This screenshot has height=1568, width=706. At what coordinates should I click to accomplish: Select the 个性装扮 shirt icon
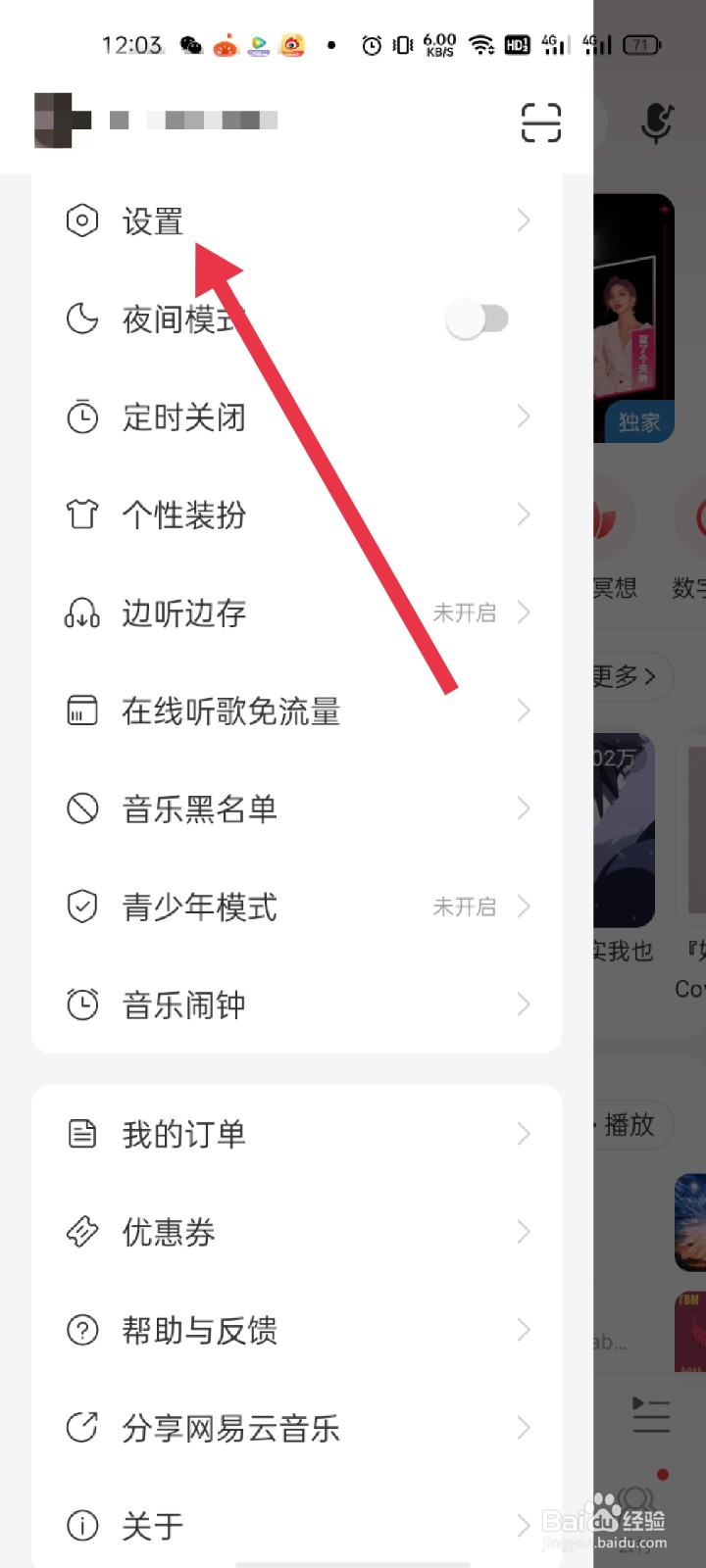(83, 514)
